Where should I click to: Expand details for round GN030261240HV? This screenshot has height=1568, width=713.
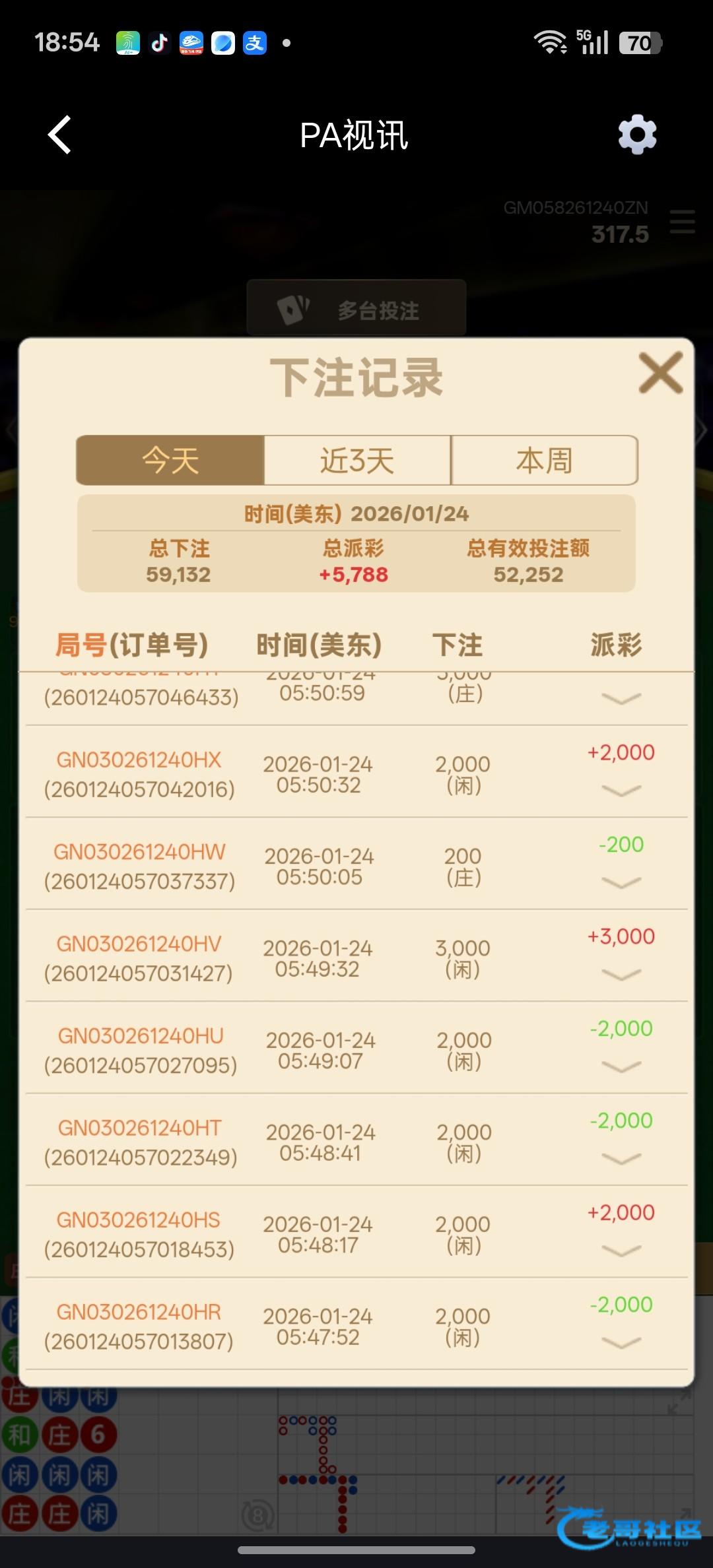pos(621,974)
